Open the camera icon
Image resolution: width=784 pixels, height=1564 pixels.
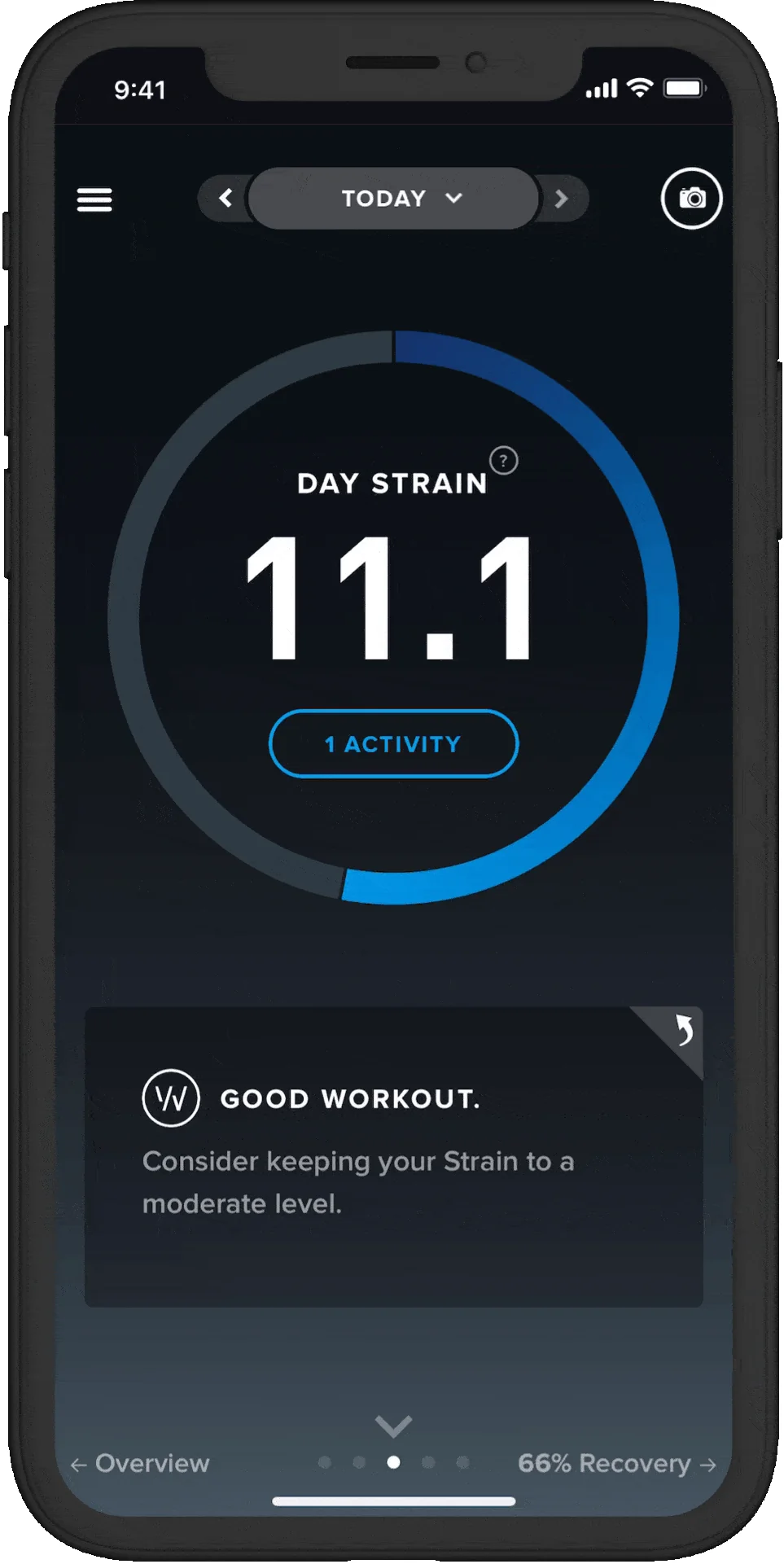[x=691, y=199]
